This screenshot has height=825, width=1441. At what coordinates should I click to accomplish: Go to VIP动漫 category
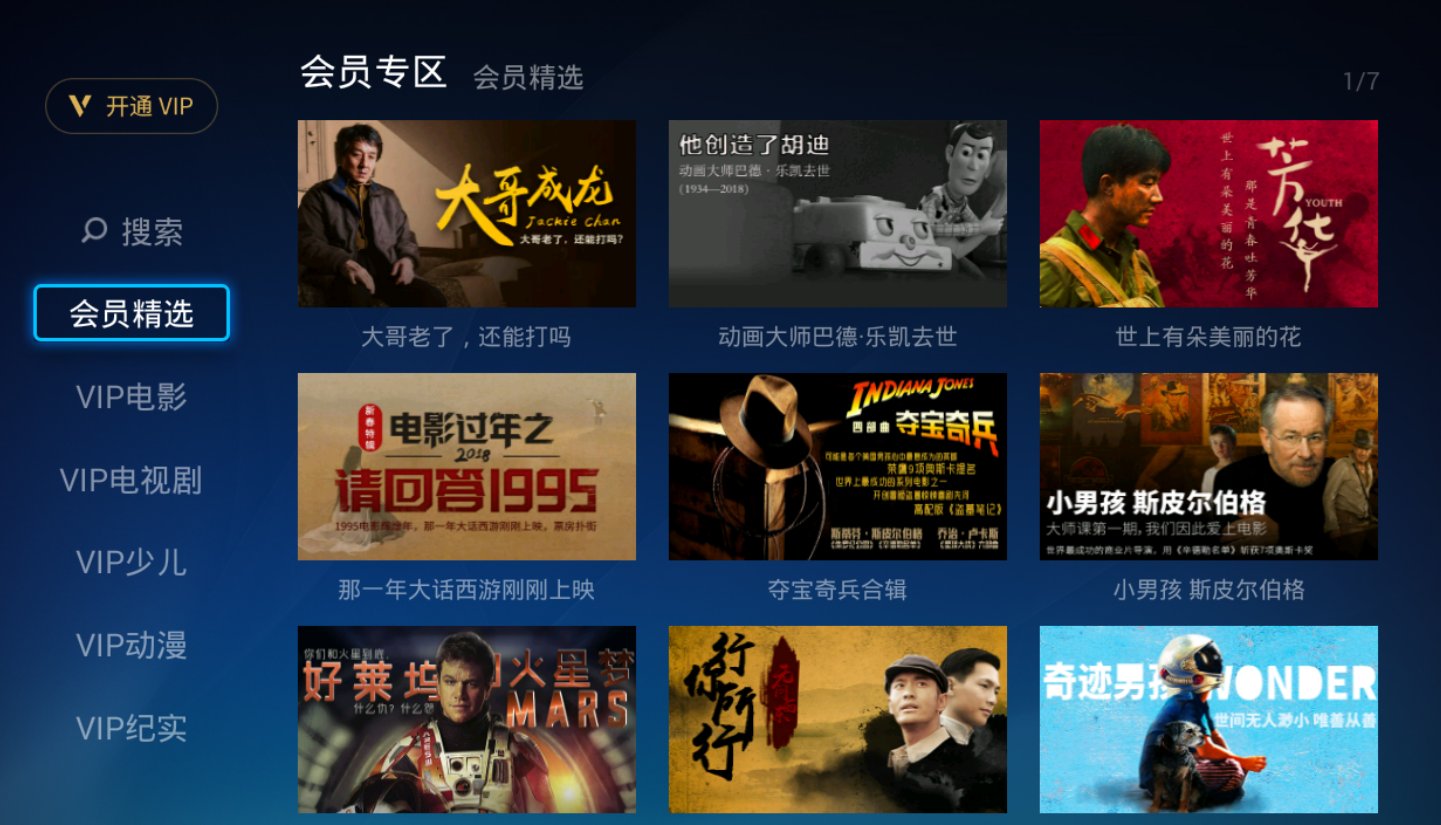coord(131,645)
